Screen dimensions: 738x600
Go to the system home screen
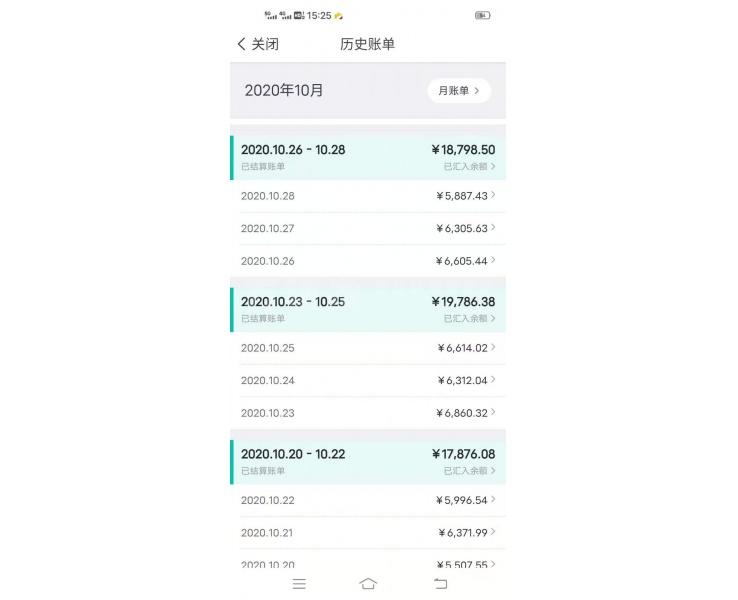tap(368, 584)
